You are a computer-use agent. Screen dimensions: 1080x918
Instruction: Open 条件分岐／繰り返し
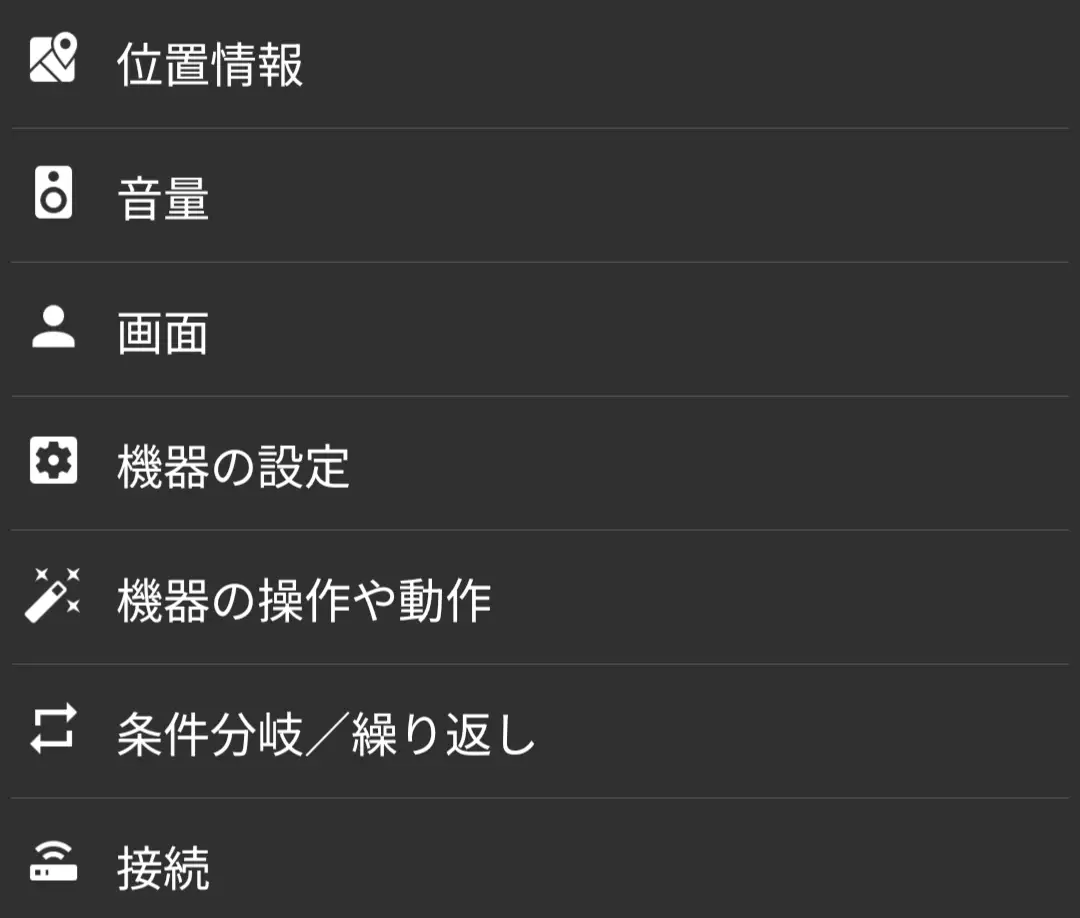326,734
